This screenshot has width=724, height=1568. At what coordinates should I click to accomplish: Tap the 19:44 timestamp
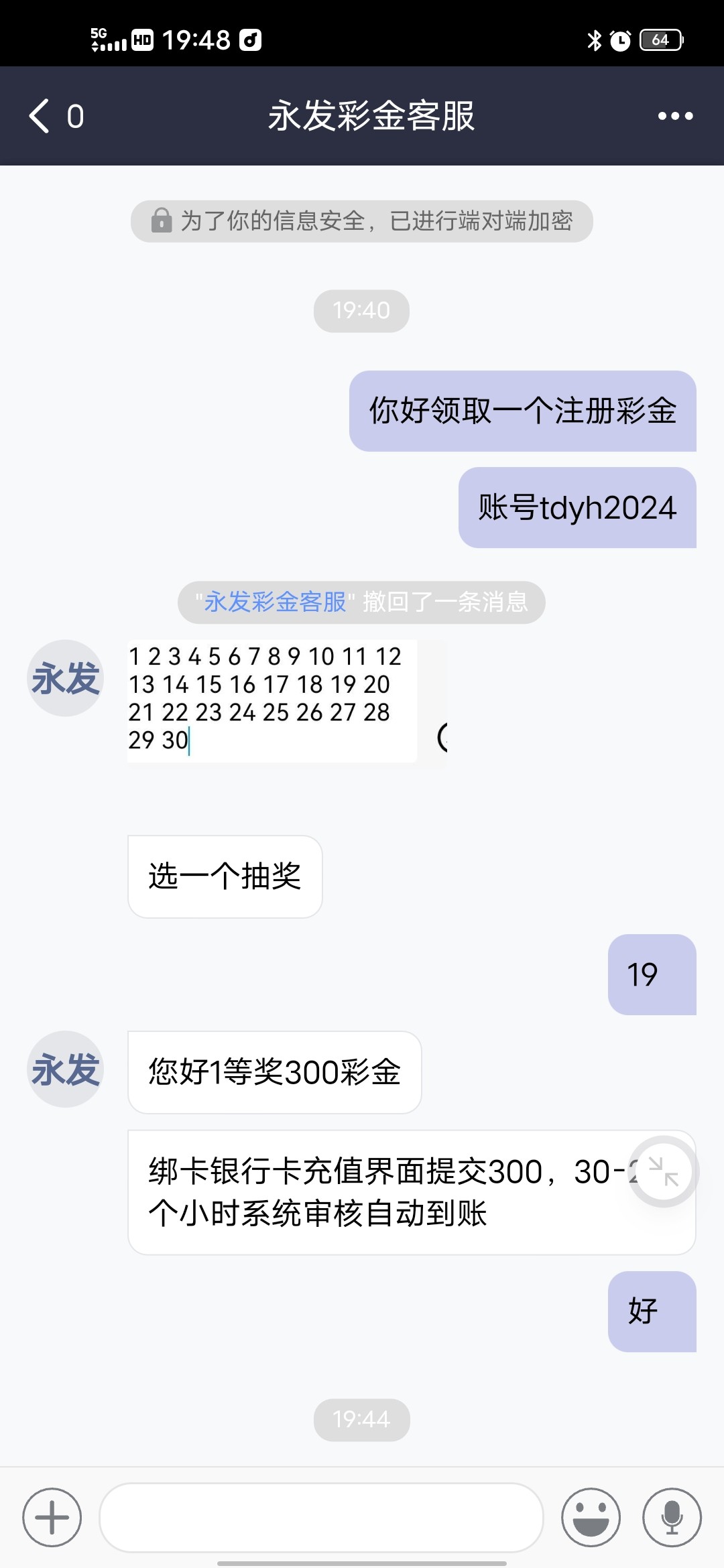pyautogui.click(x=361, y=1420)
